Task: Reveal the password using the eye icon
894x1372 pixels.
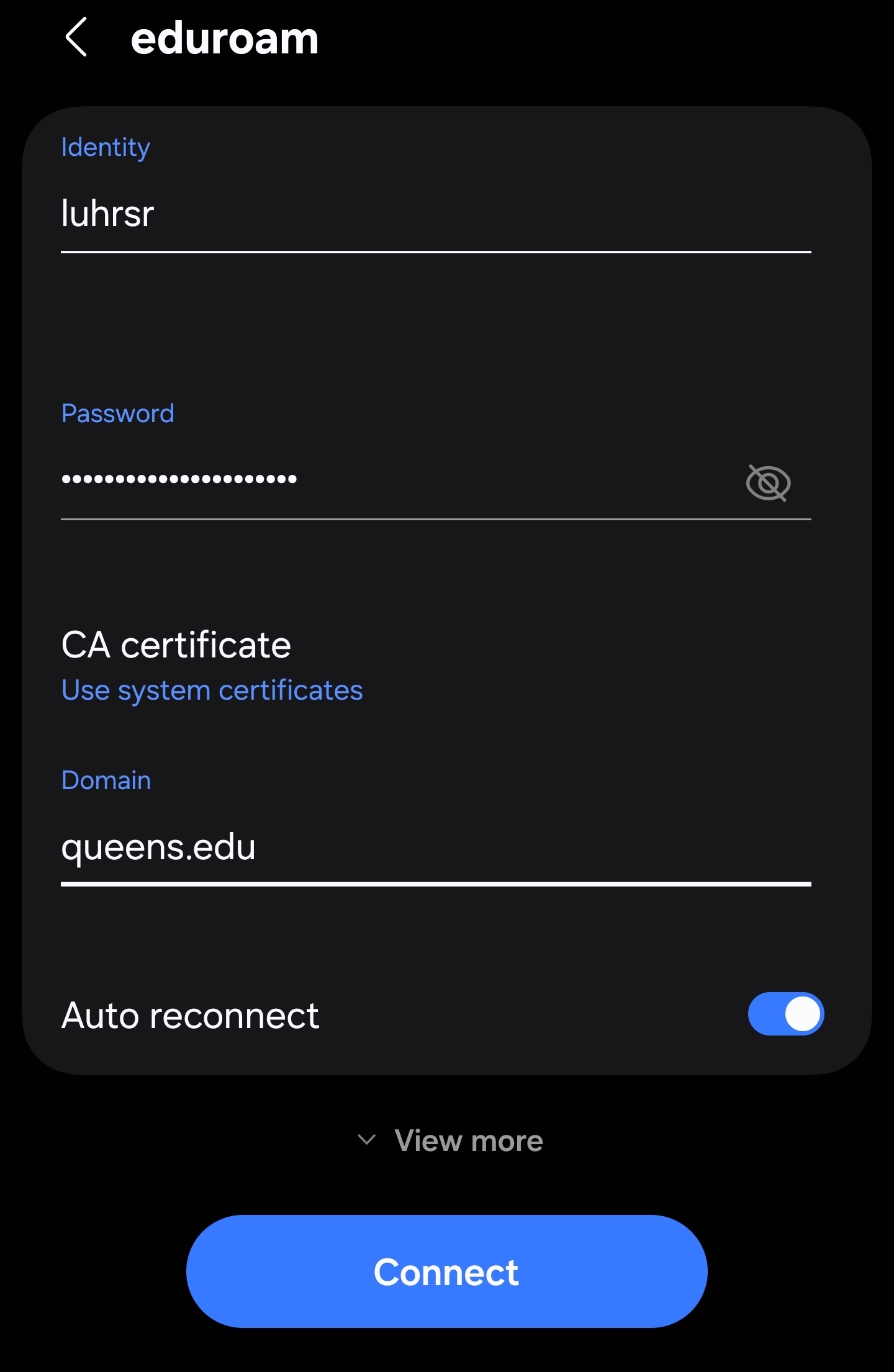Action: (769, 484)
